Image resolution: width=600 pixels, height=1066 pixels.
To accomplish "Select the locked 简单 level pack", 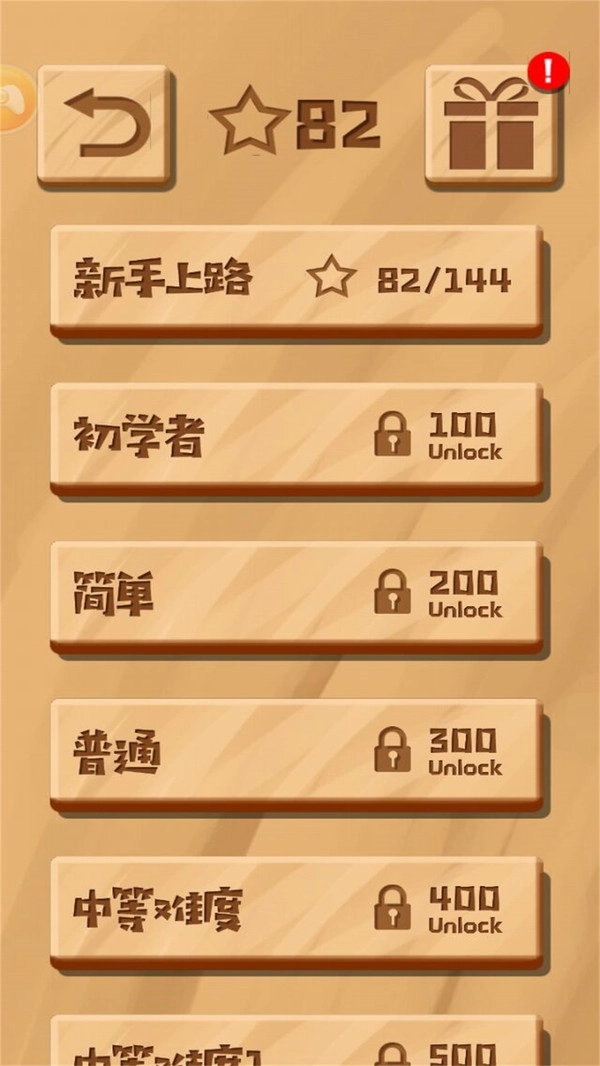I will 296,595.
